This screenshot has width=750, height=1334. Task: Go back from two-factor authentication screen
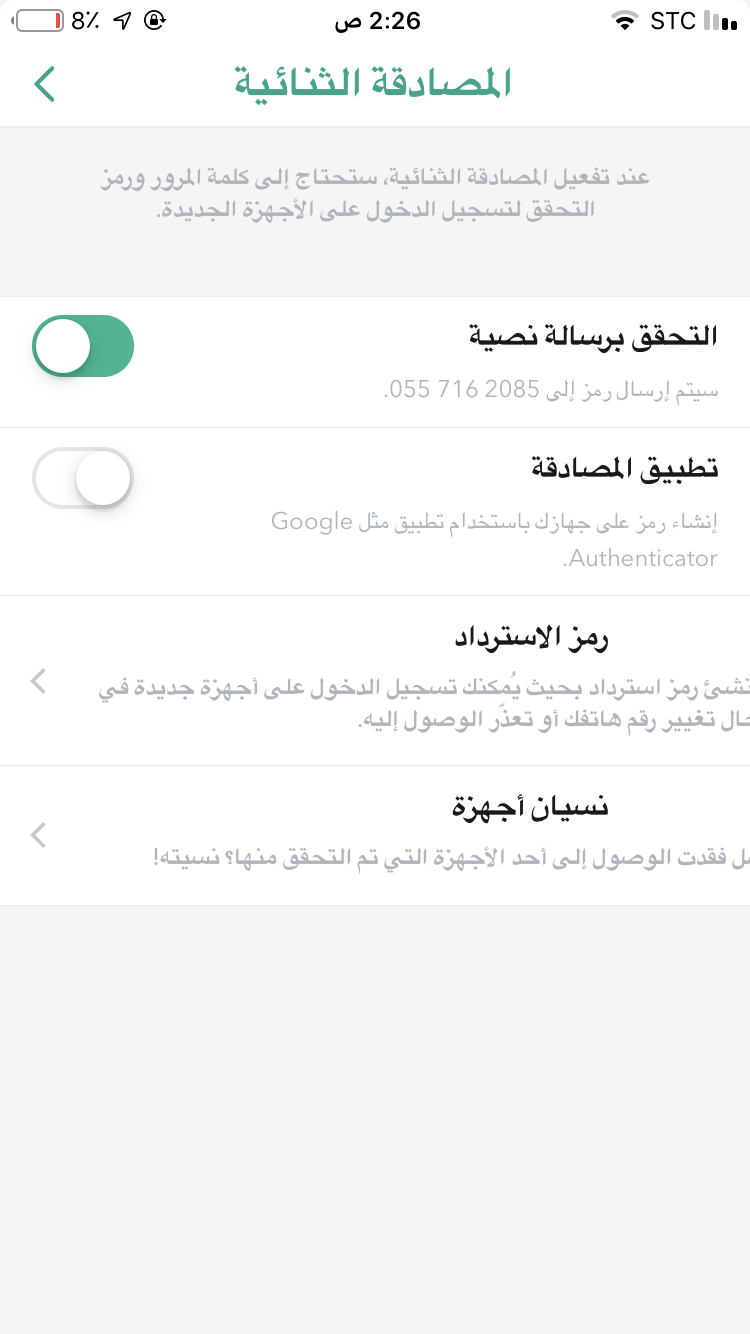coord(45,84)
